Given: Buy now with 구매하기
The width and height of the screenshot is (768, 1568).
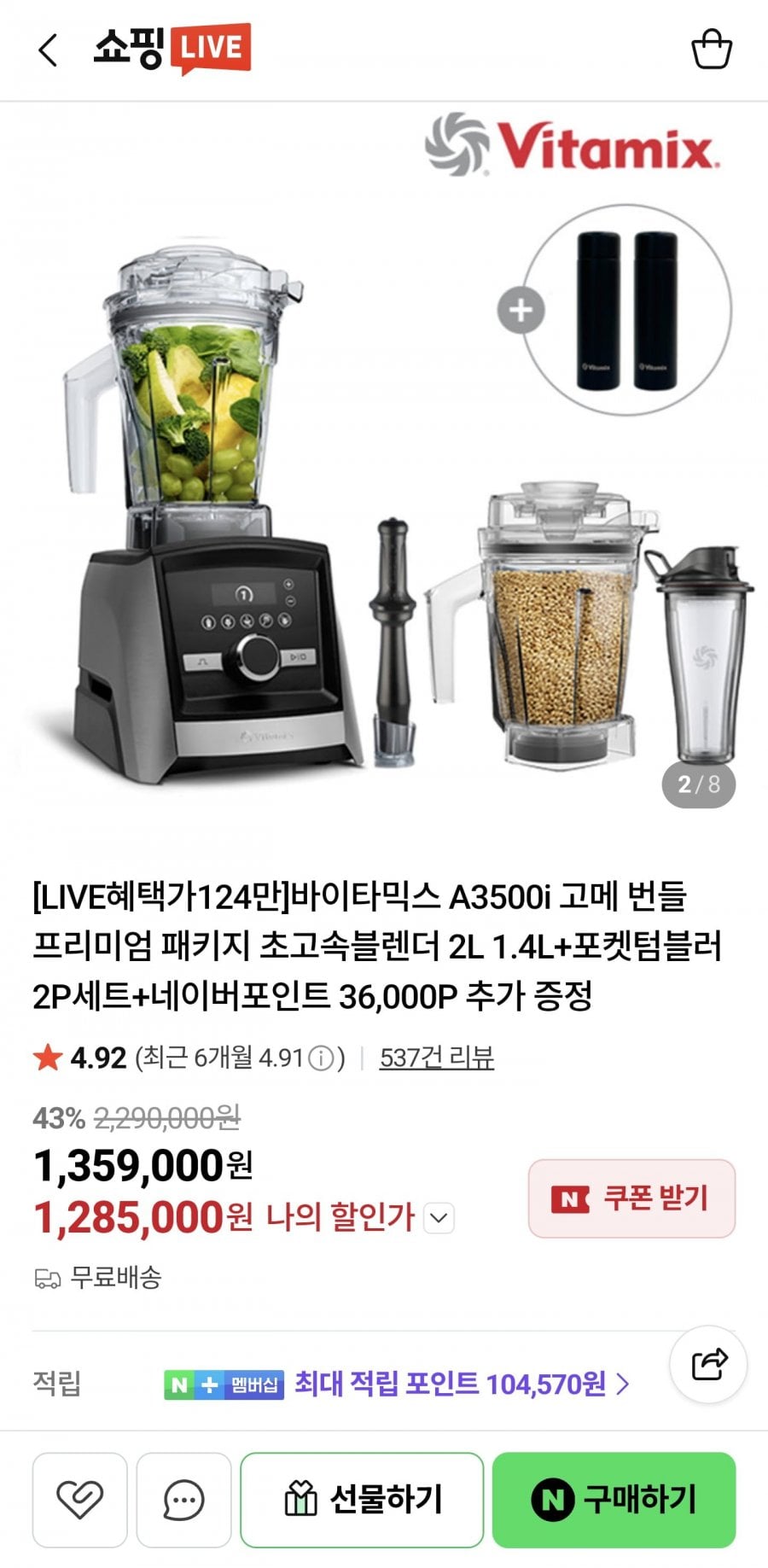Looking at the screenshot, I should tap(614, 1500).
